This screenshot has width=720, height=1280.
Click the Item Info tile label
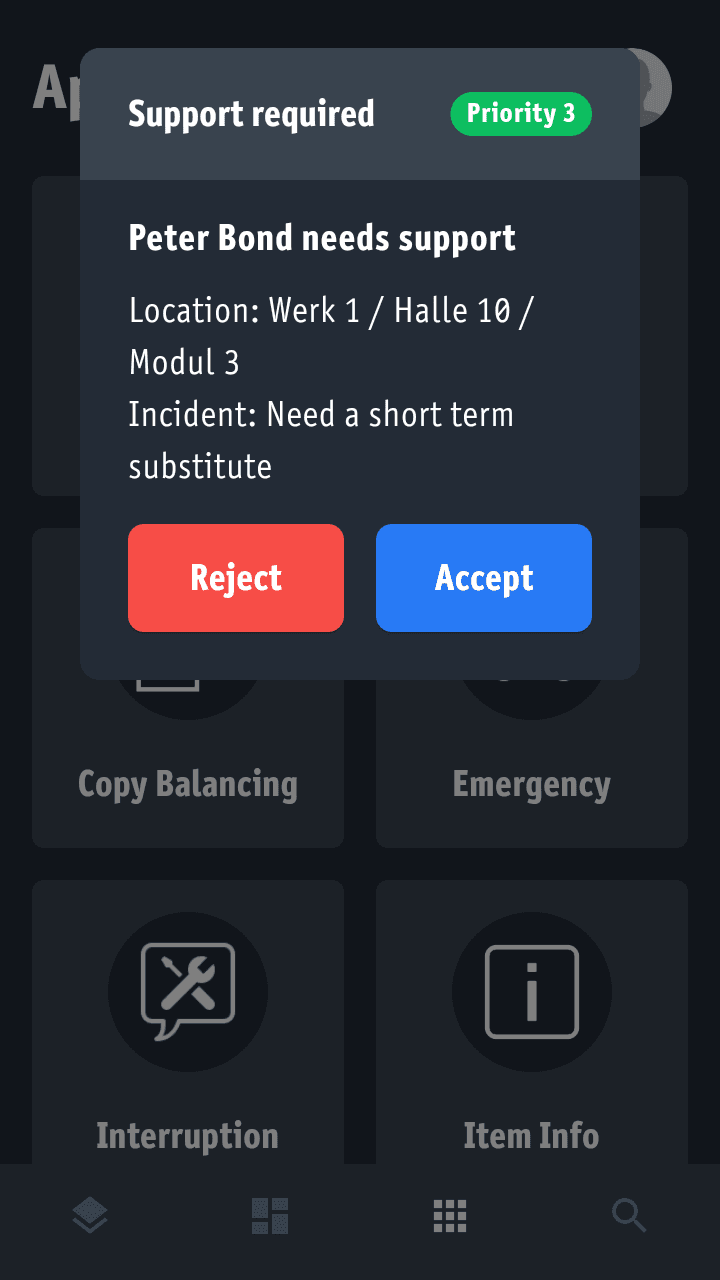point(532,1135)
